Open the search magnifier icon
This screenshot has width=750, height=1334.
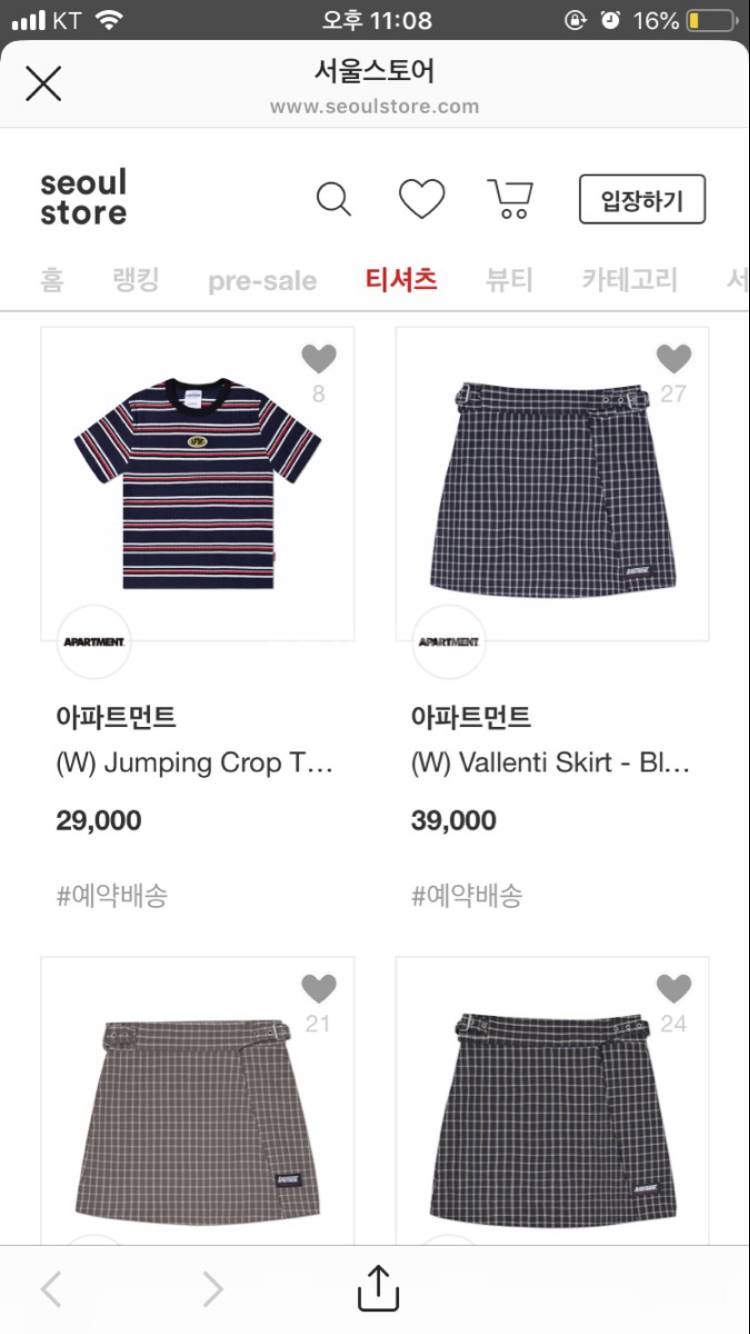coord(333,199)
